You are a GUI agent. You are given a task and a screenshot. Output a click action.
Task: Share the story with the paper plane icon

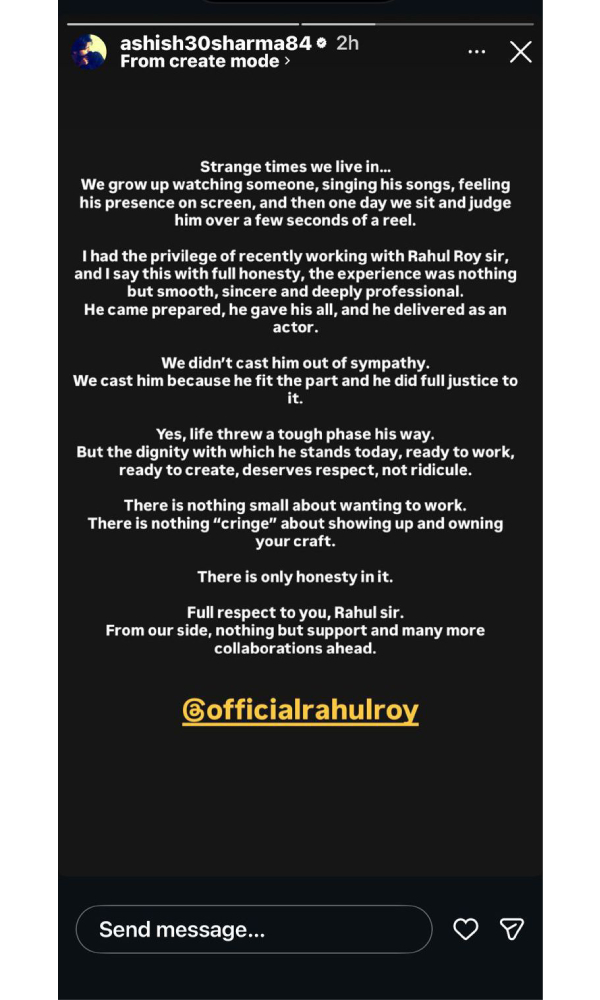(511, 929)
